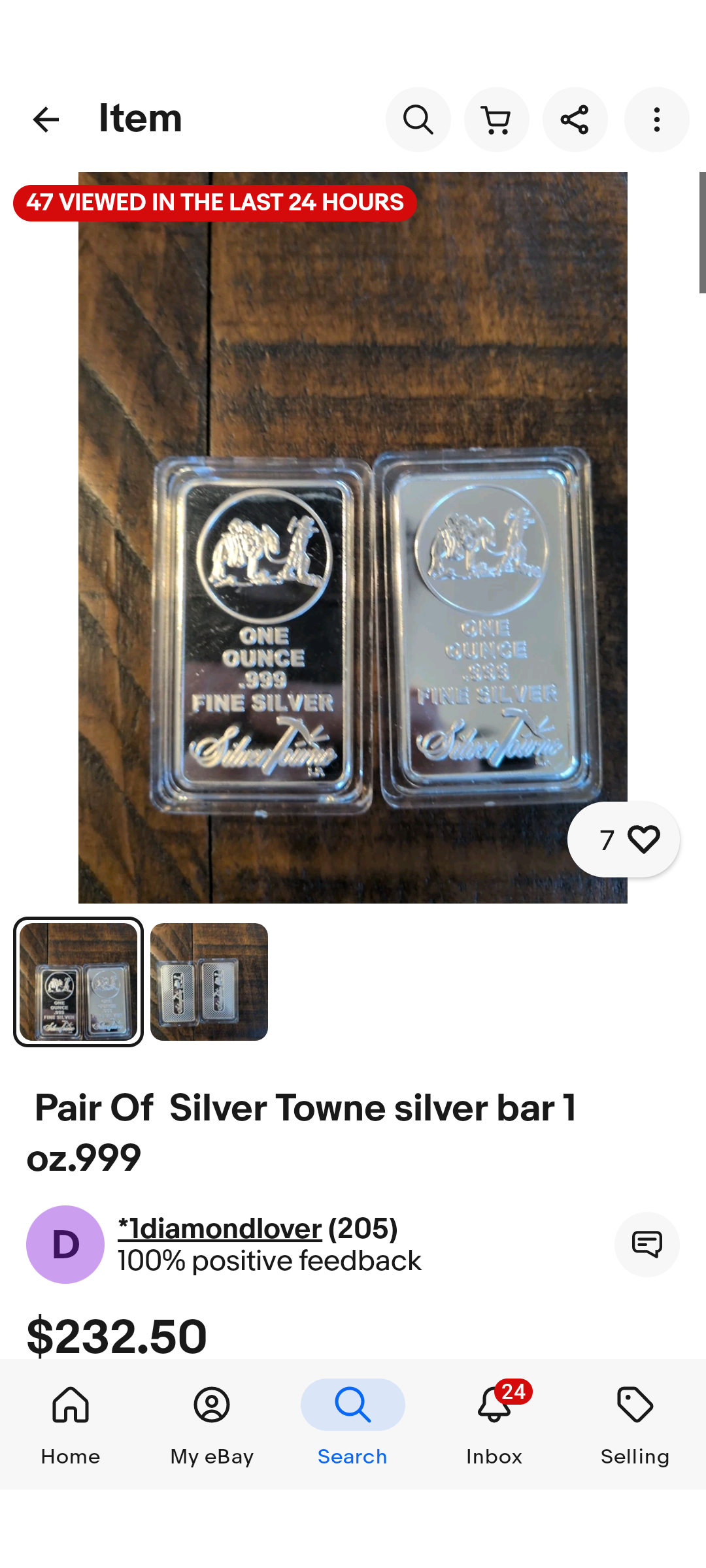This screenshot has width=706, height=1568.
Task: Switch to the My eBay tab
Action: [212, 1424]
